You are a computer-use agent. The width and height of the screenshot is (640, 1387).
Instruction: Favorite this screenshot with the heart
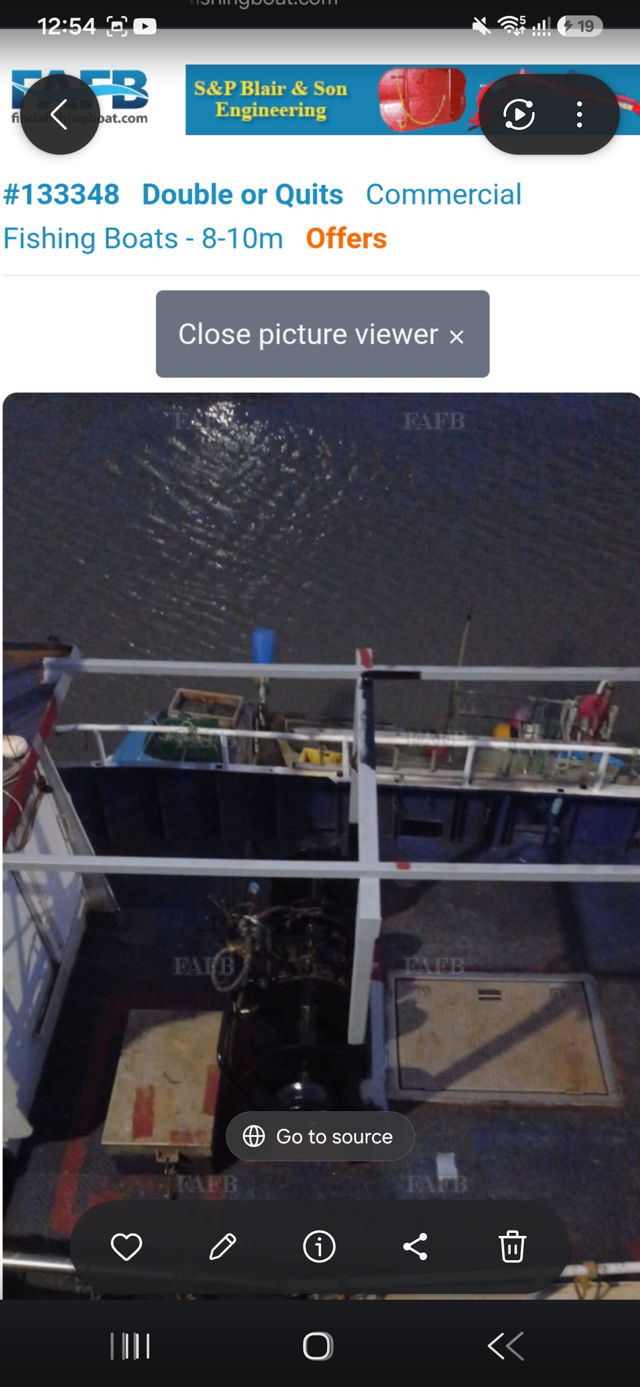pyautogui.click(x=126, y=1247)
